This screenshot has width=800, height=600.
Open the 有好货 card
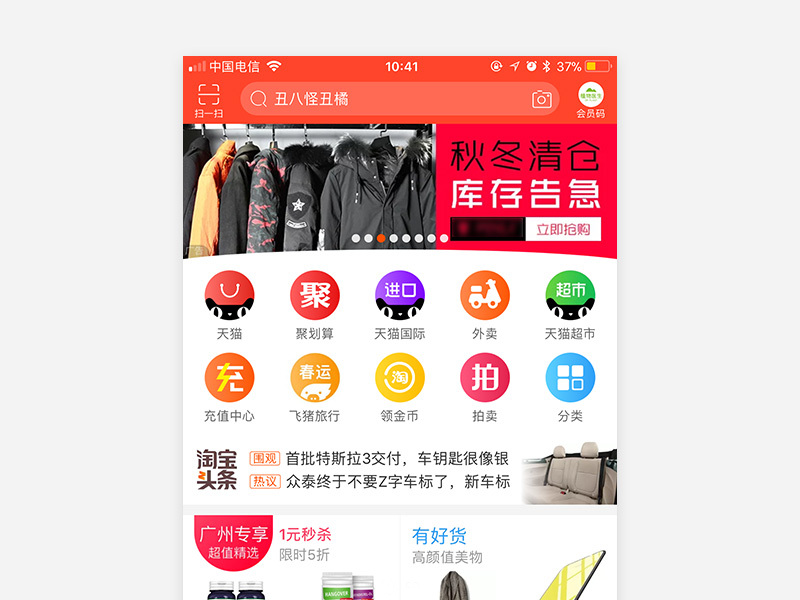pos(508,557)
